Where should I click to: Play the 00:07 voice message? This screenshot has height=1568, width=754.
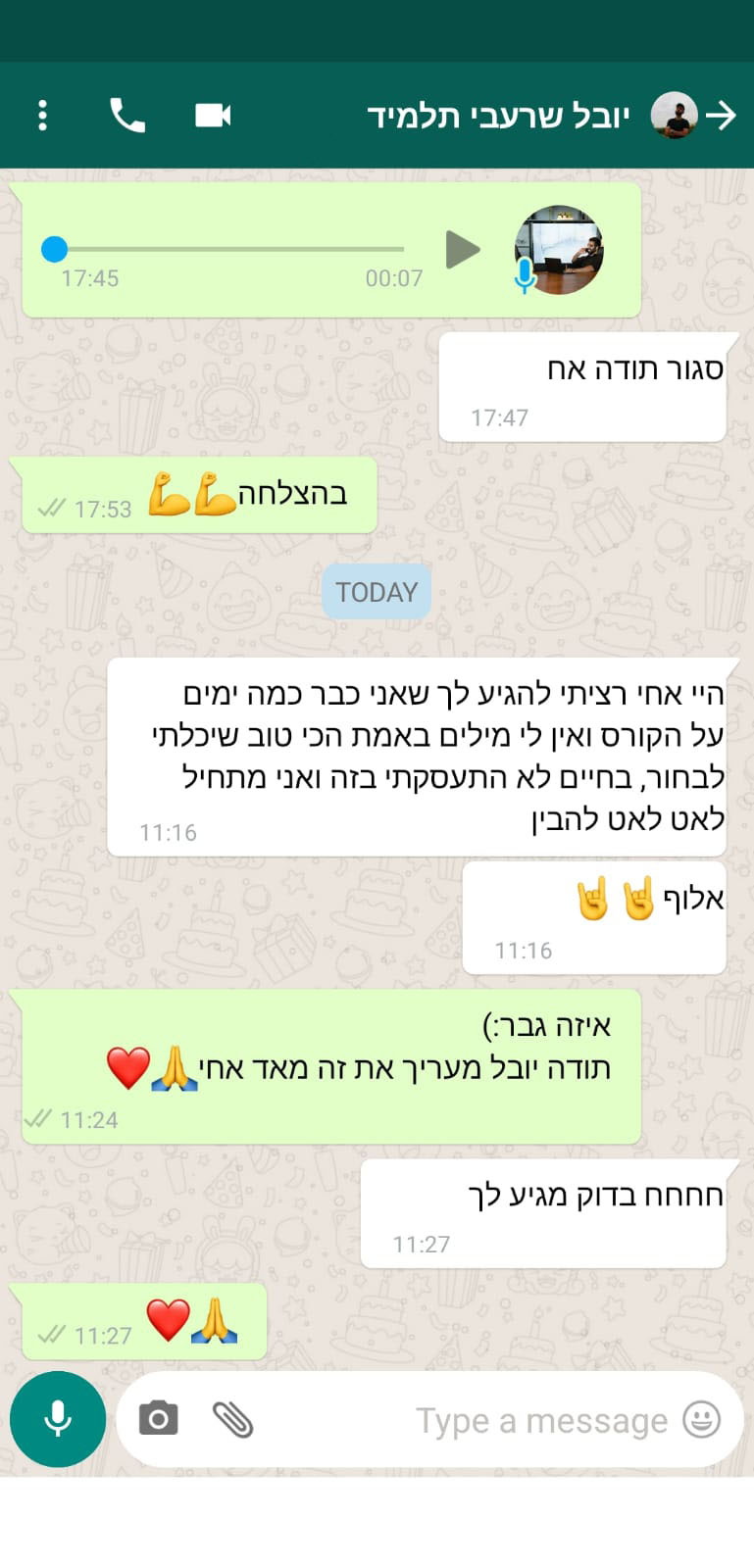[463, 249]
